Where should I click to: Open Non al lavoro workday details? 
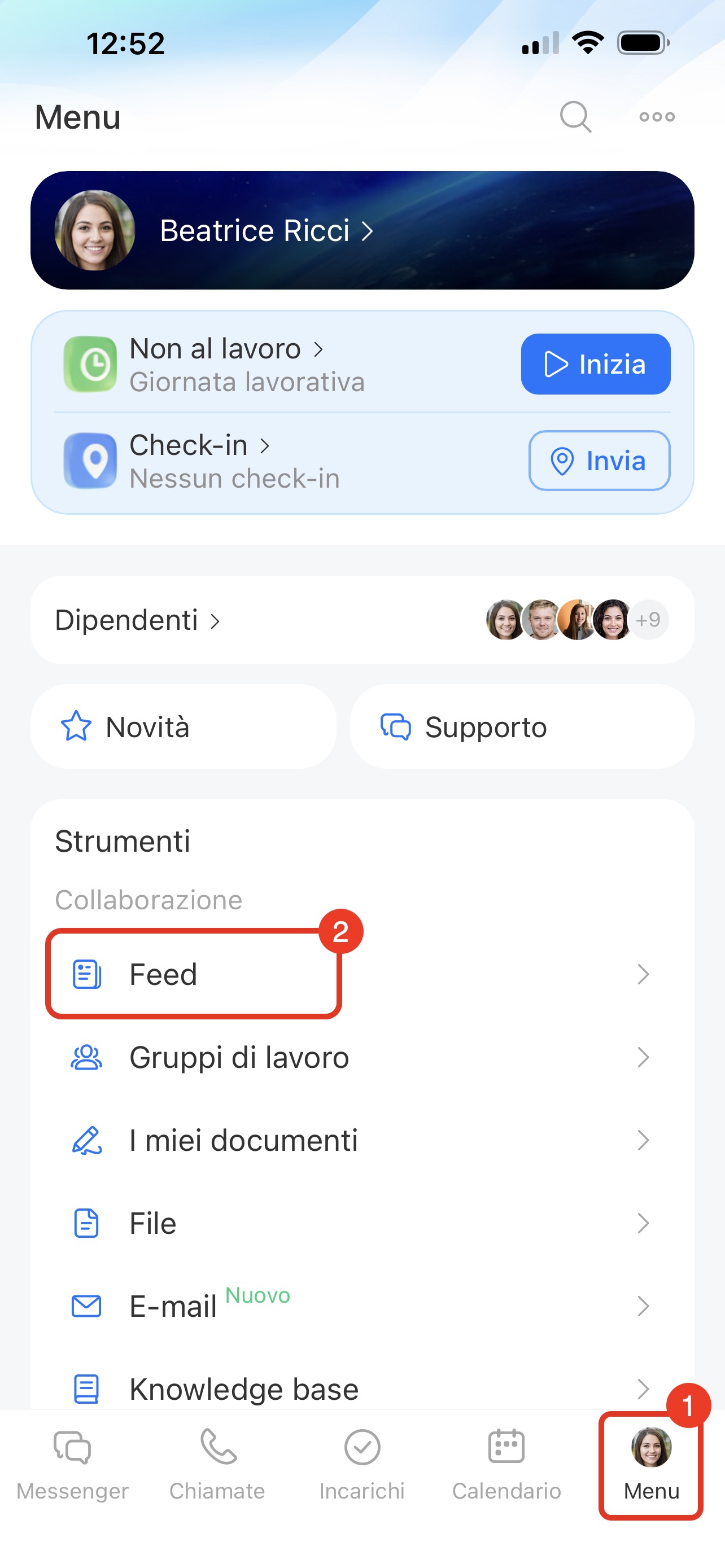(x=225, y=349)
